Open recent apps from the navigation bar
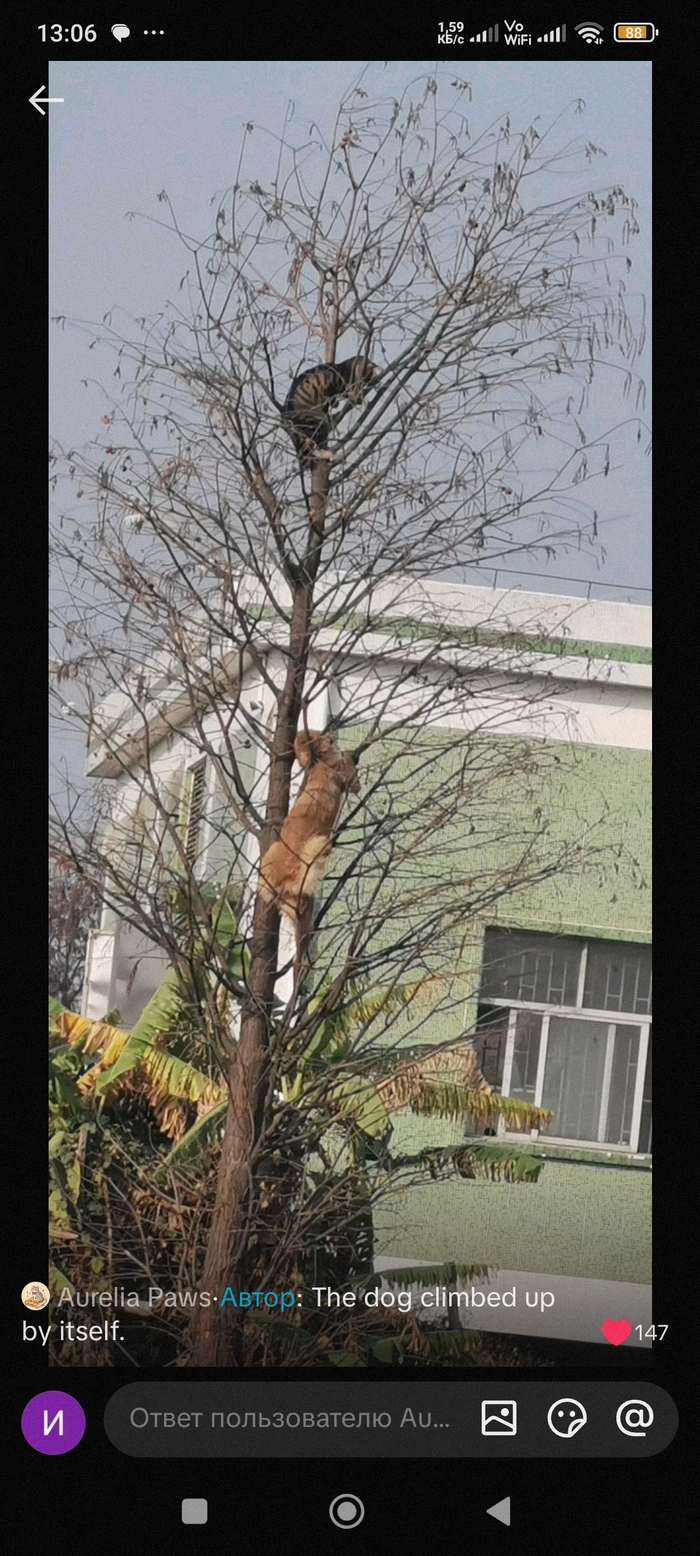 point(195,1511)
